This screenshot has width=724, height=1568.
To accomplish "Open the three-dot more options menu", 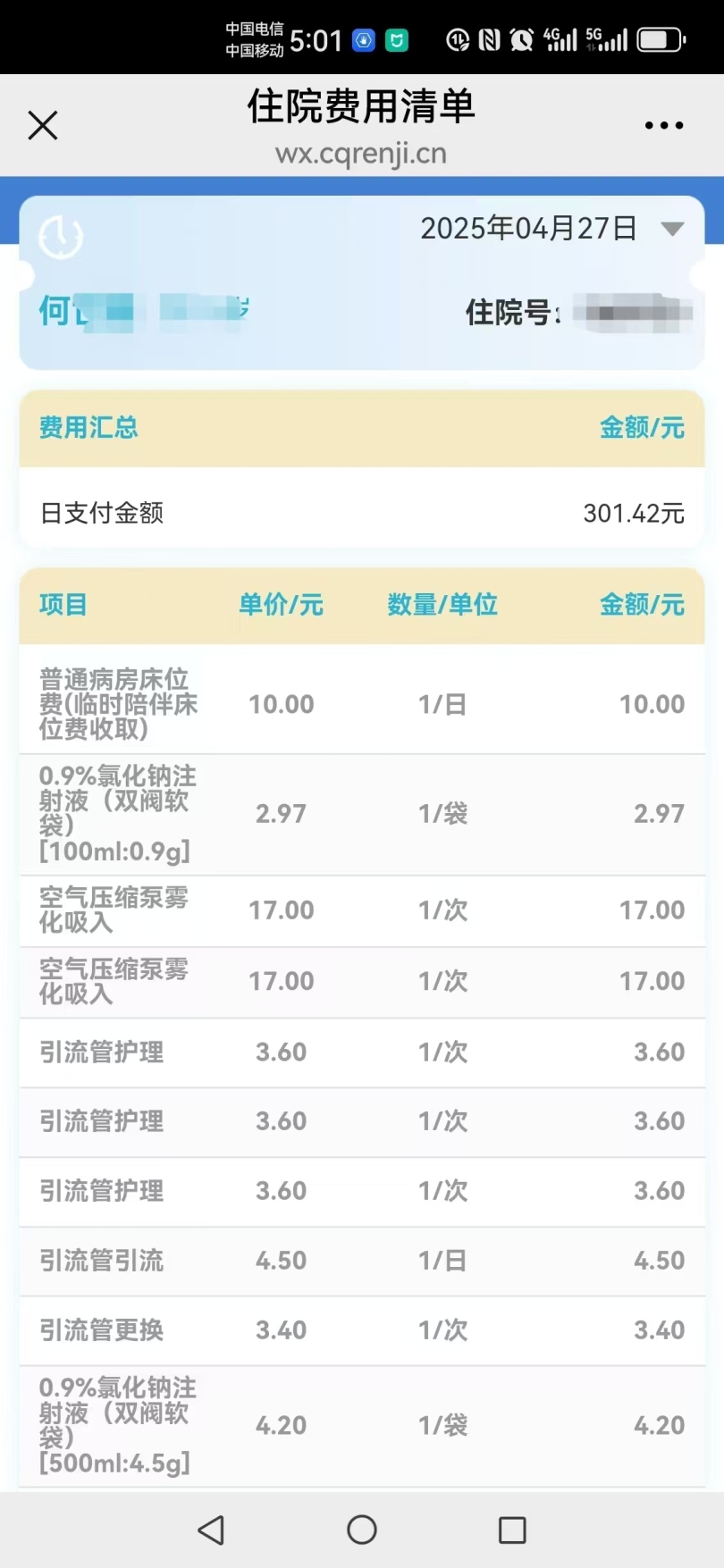I will coord(664,126).
